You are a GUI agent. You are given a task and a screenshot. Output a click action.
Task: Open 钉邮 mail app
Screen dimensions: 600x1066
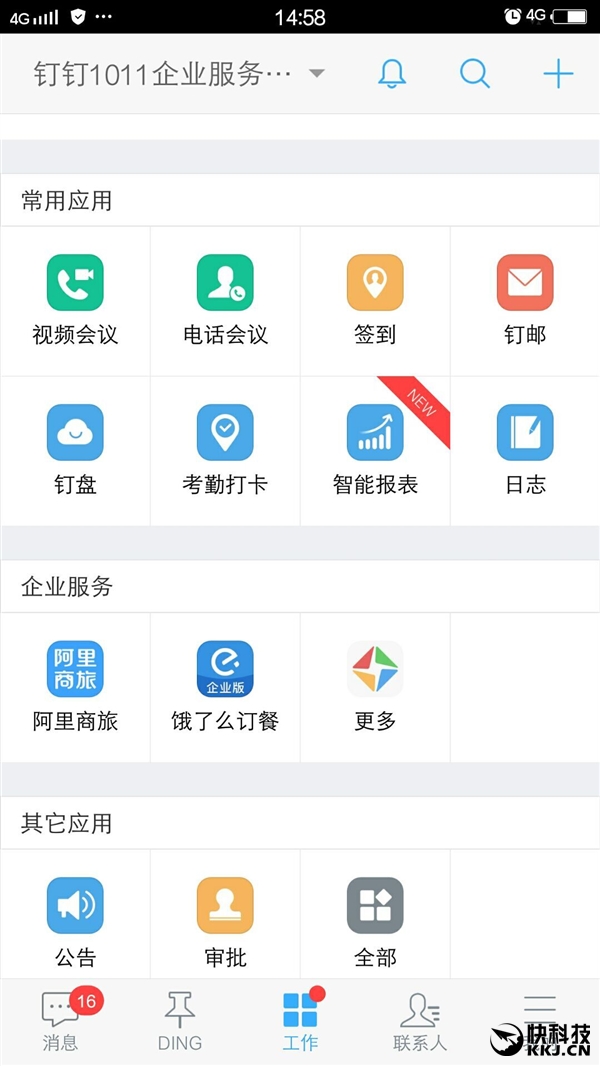click(x=525, y=300)
